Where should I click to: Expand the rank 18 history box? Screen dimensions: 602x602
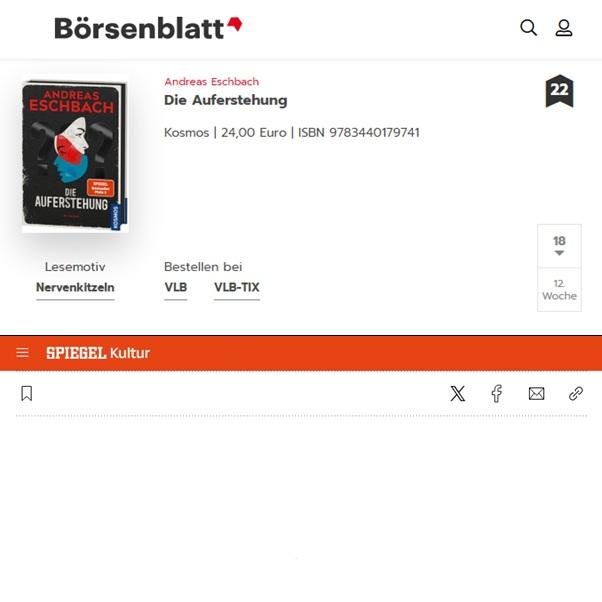coord(559,246)
